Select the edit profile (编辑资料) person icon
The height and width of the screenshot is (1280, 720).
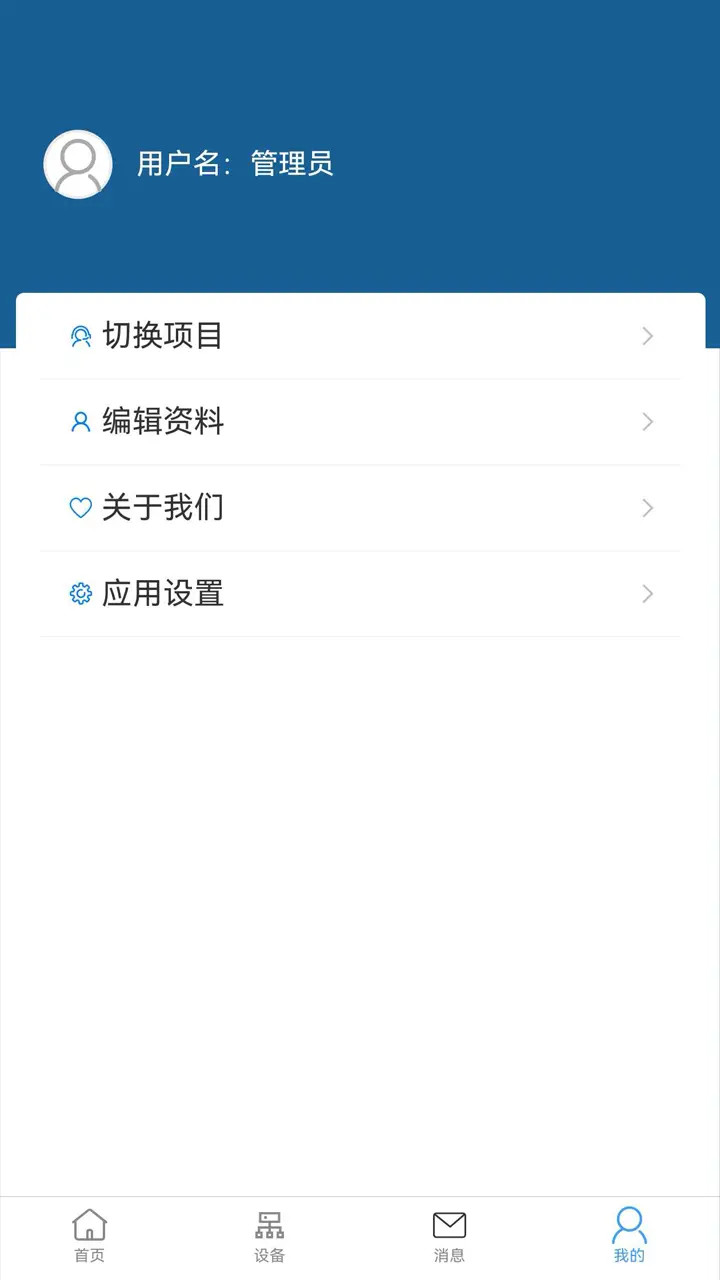[80, 422]
